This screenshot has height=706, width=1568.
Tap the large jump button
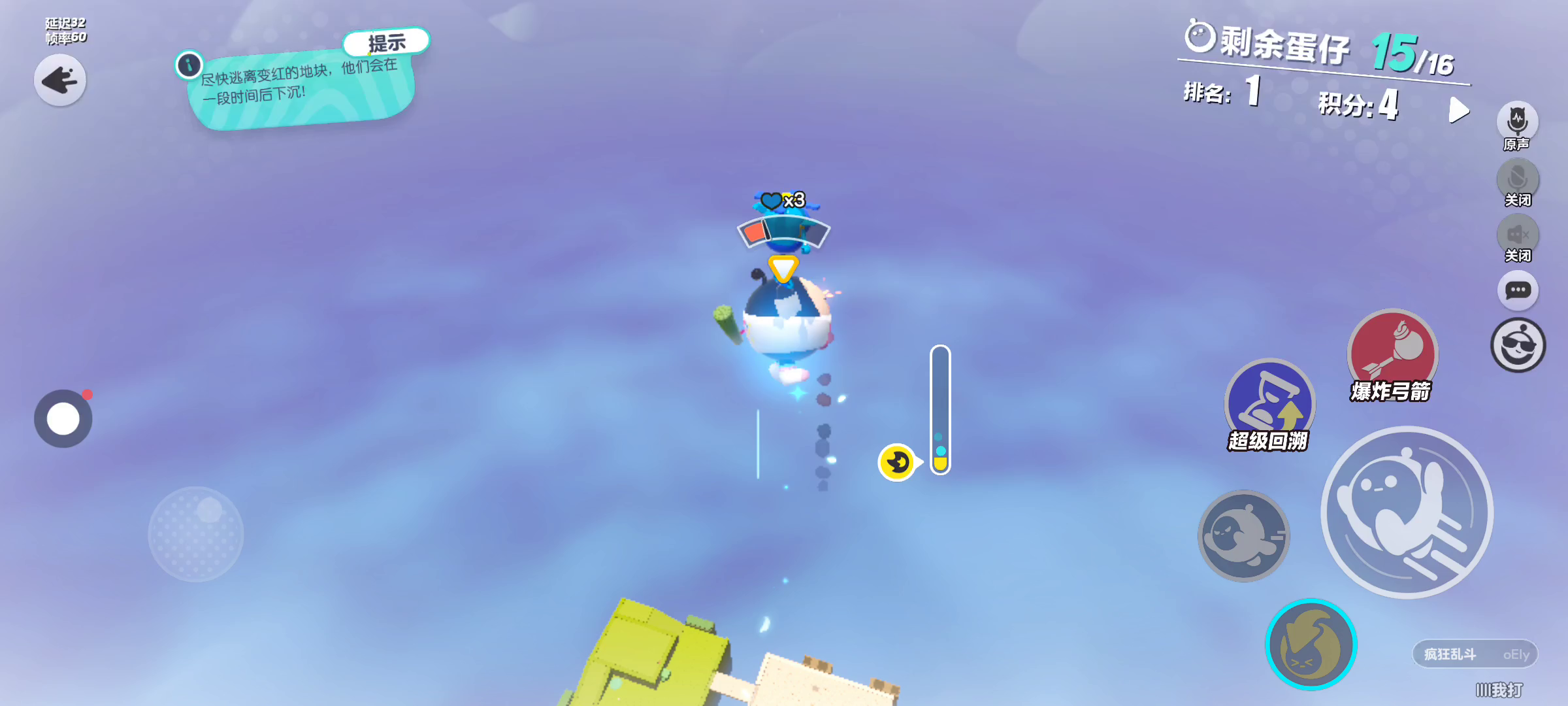1407,513
